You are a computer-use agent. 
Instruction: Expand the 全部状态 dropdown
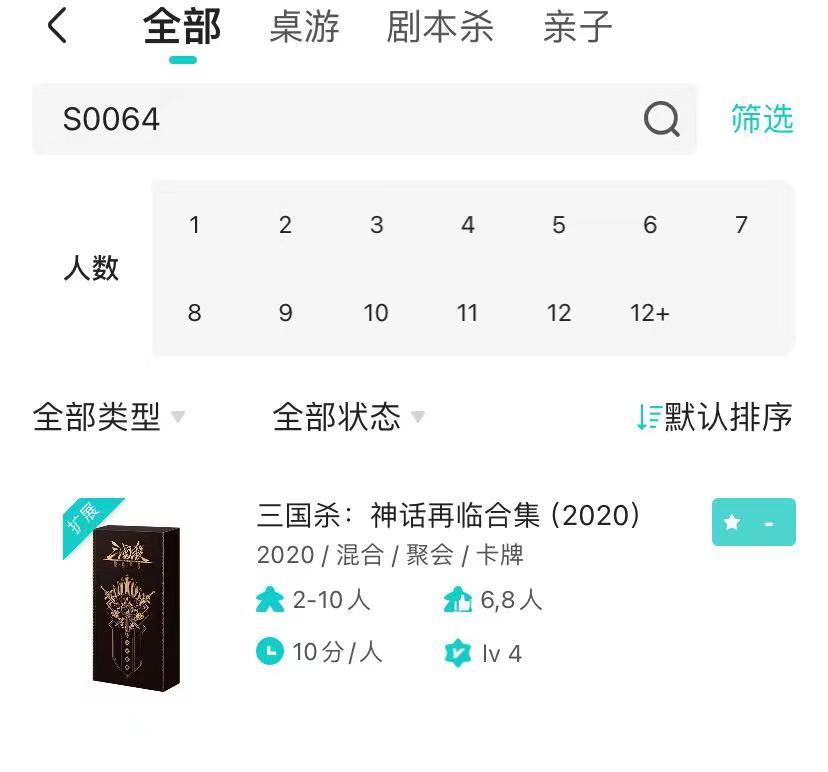(x=349, y=417)
